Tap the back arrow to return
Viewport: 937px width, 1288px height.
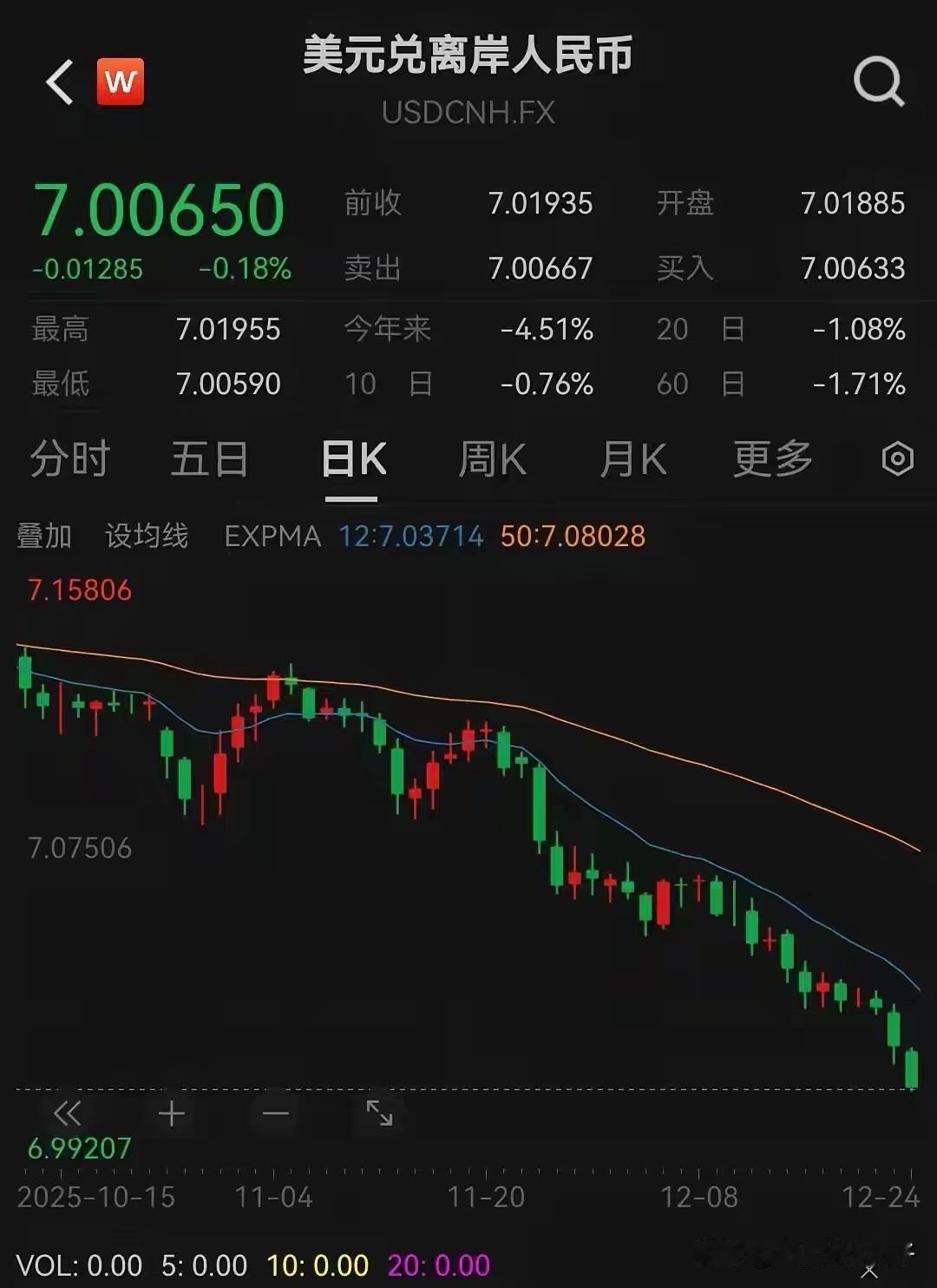(57, 81)
